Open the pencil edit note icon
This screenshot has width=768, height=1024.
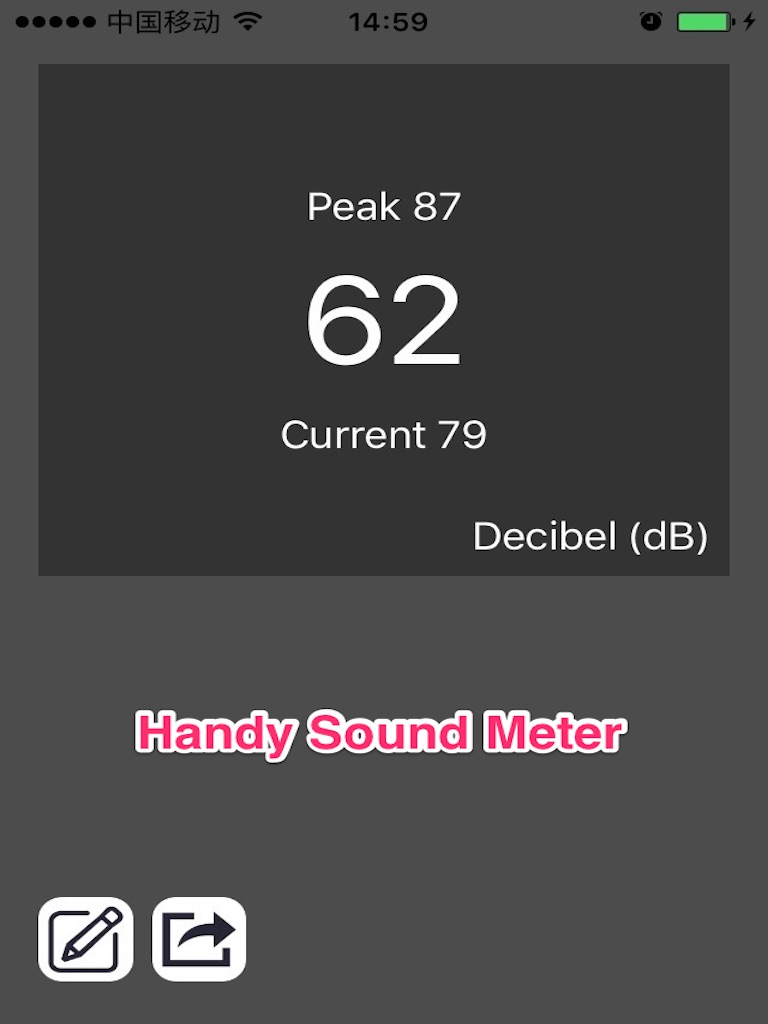[86, 939]
